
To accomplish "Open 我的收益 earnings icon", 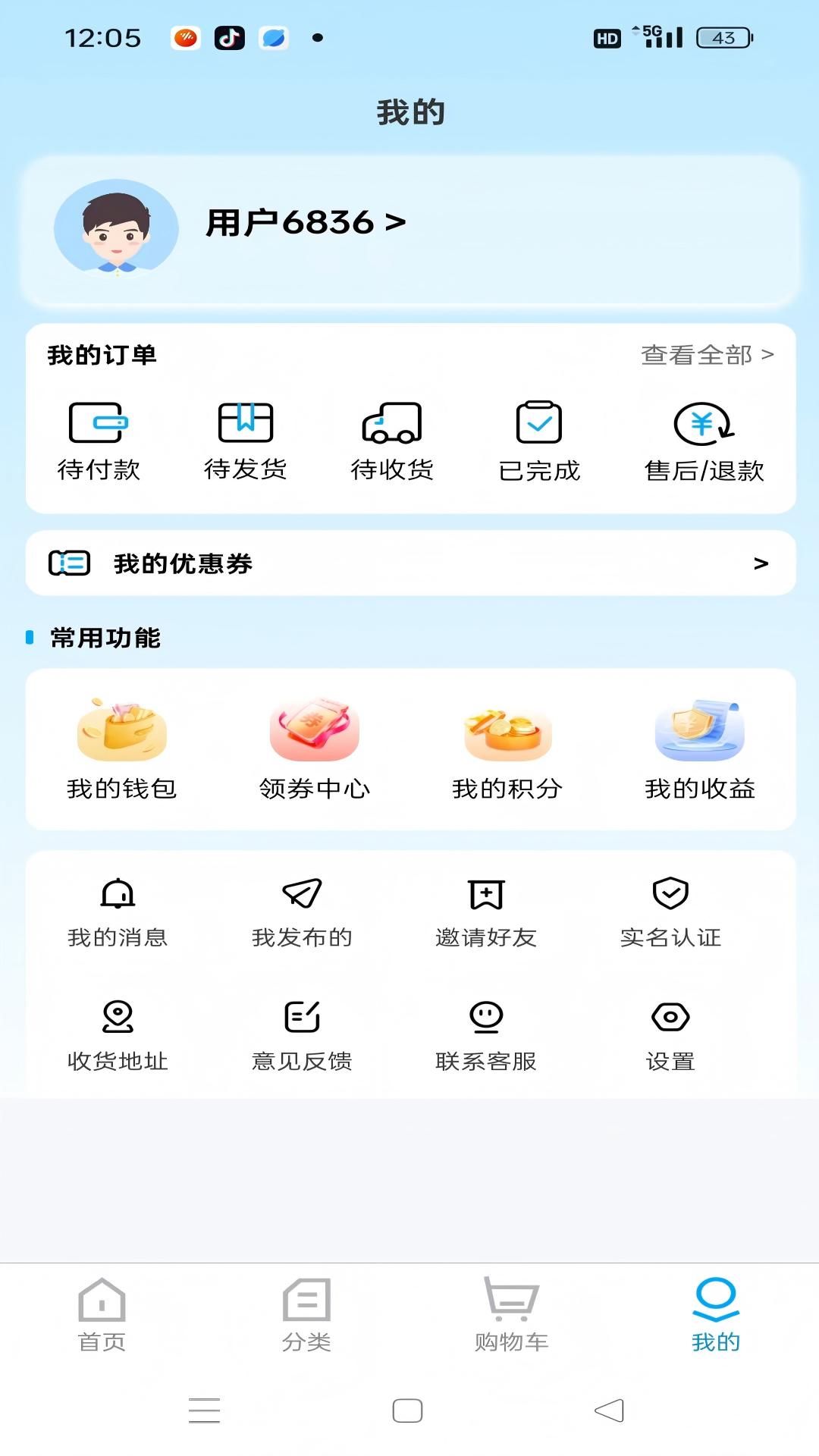I will point(699,730).
